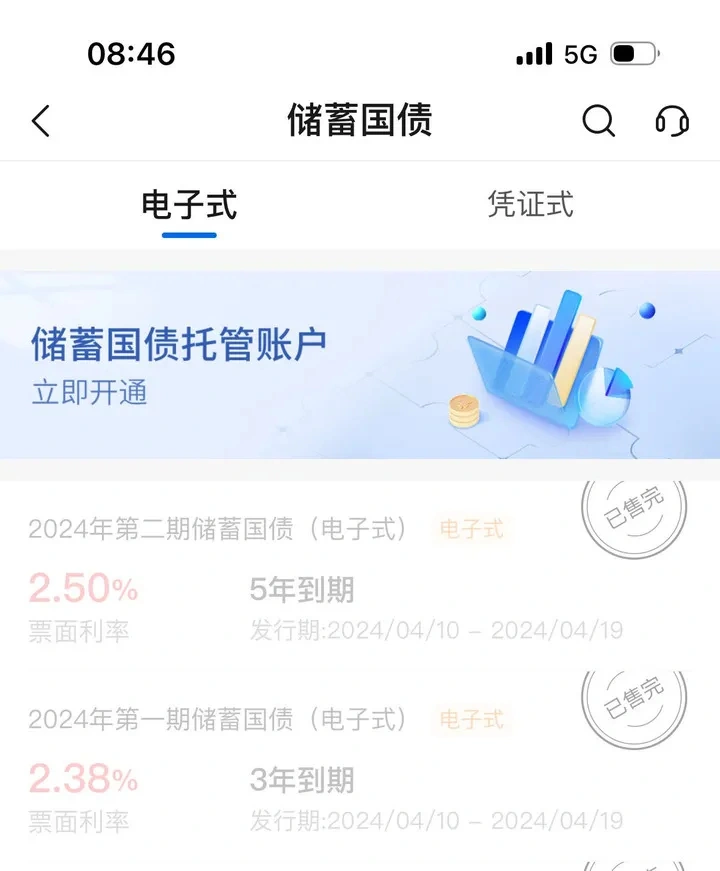720x871 pixels.
Task: Open the search icon
Action: (598, 122)
